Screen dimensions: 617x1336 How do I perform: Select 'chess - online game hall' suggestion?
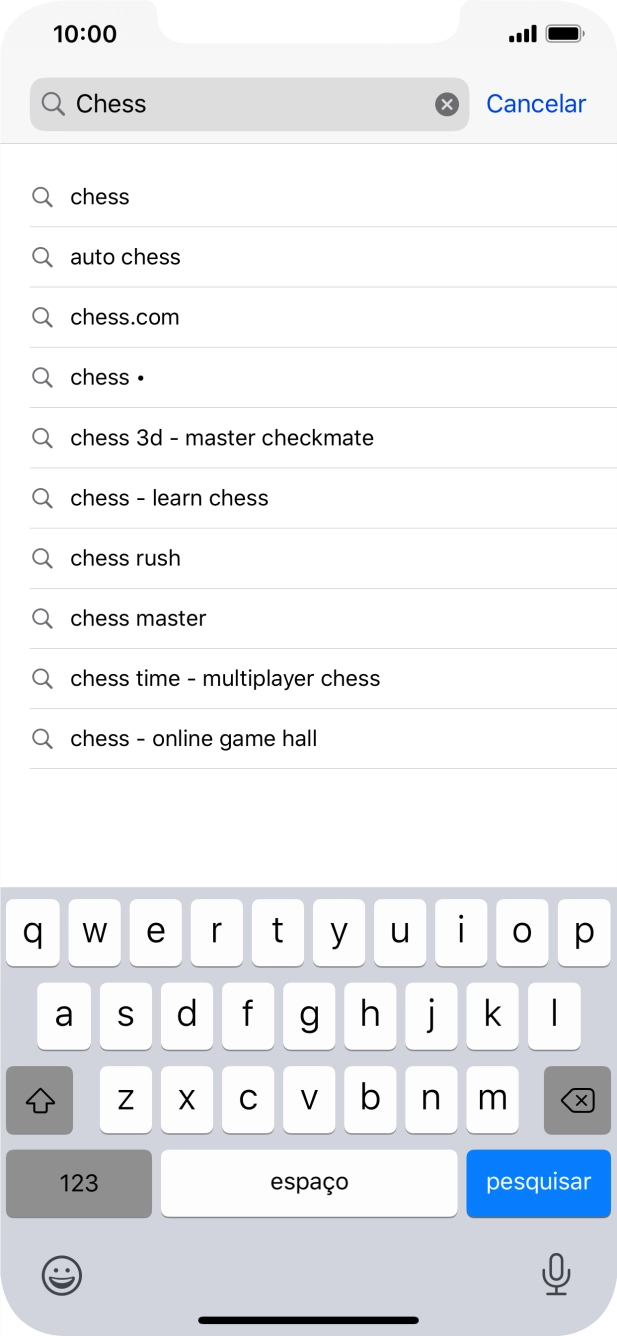point(193,739)
